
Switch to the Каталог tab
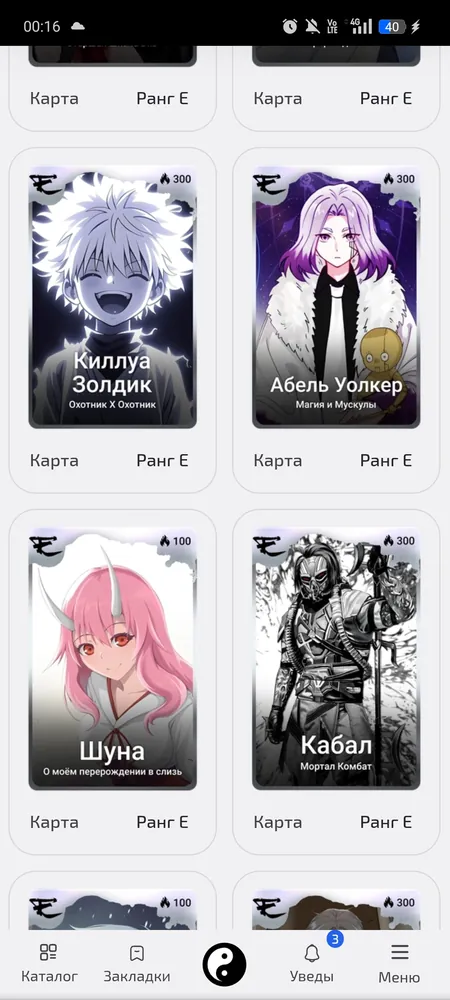pos(49,963)
